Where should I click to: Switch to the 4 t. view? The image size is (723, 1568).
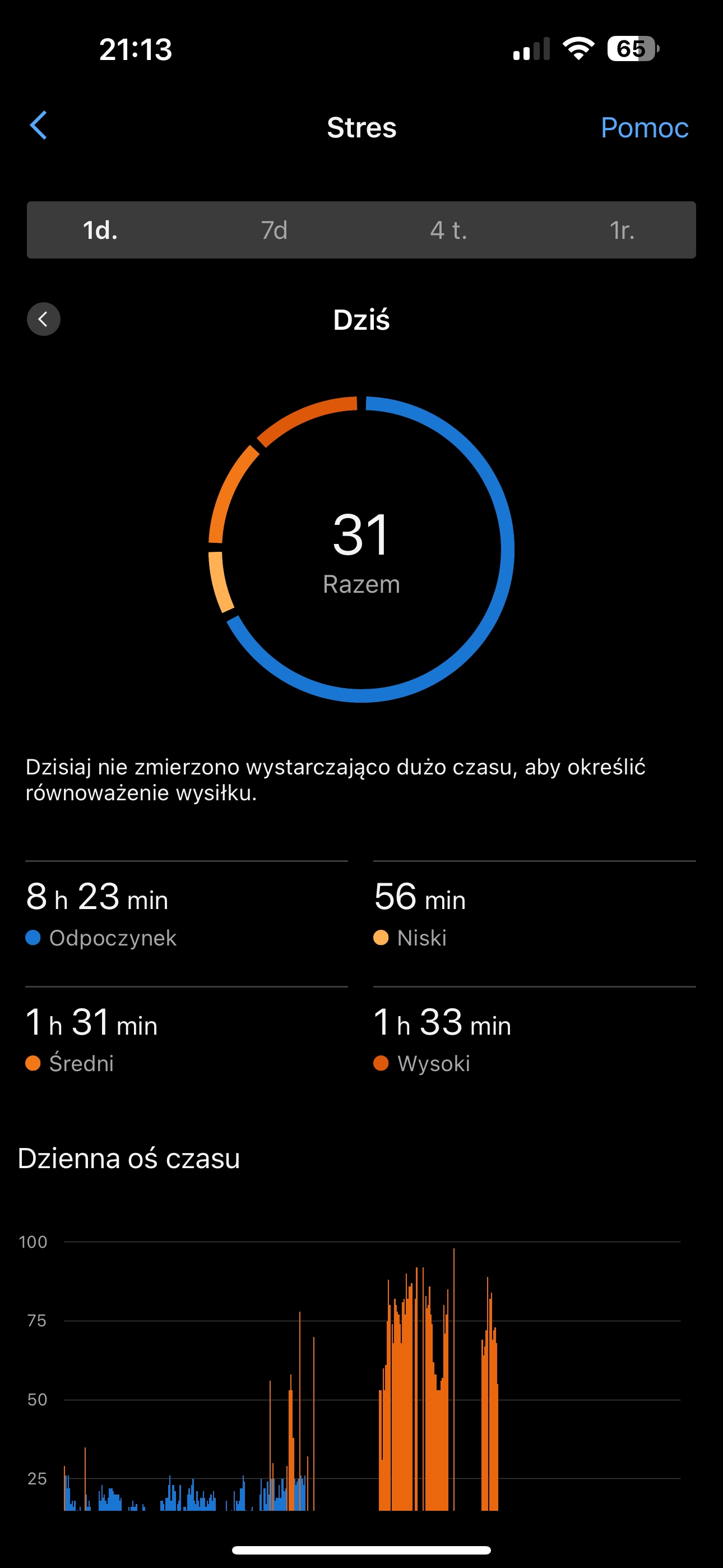(x=448, y=230)
